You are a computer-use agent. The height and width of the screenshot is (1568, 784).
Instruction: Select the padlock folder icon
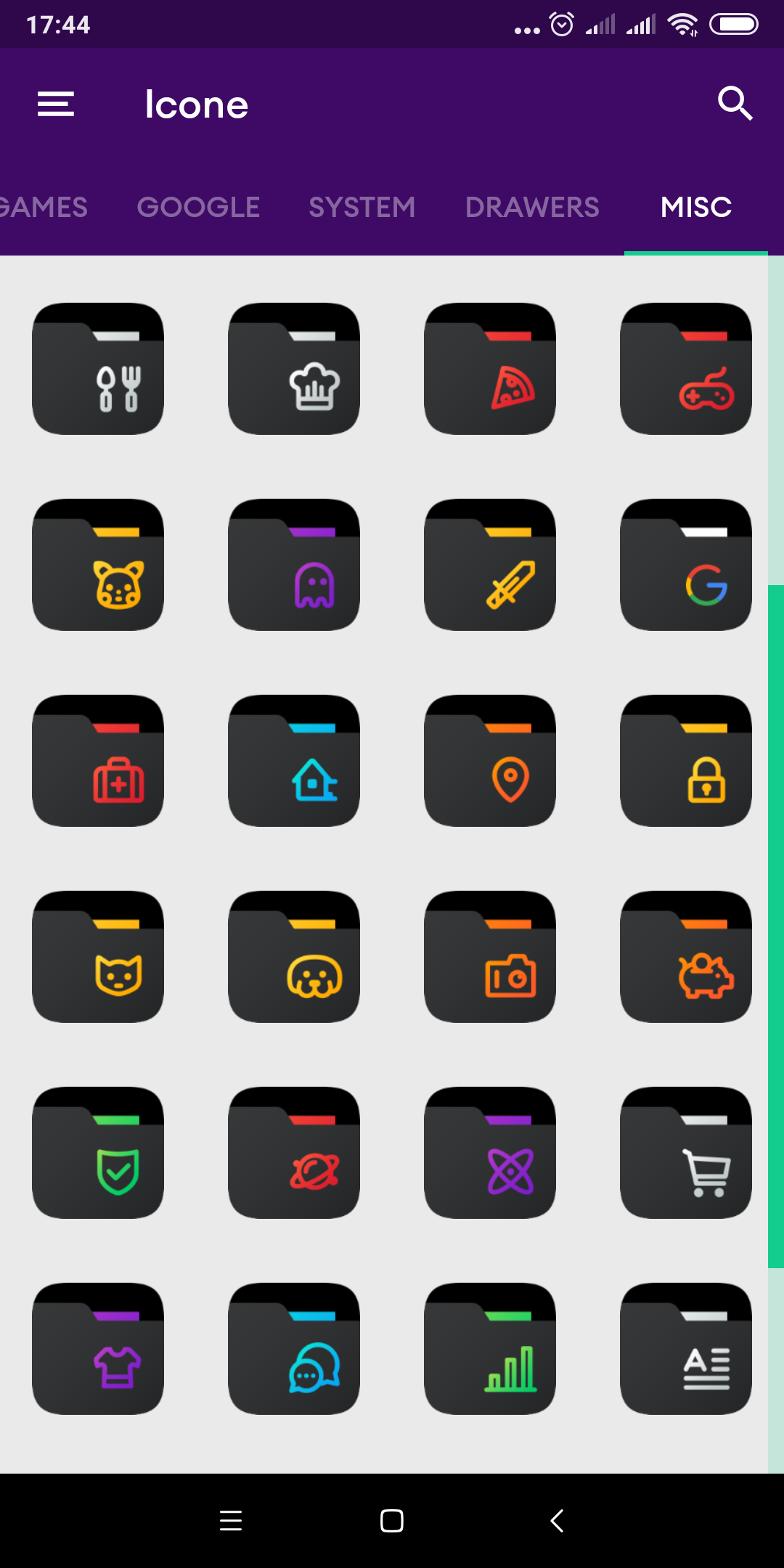click(x=686, y=761)
